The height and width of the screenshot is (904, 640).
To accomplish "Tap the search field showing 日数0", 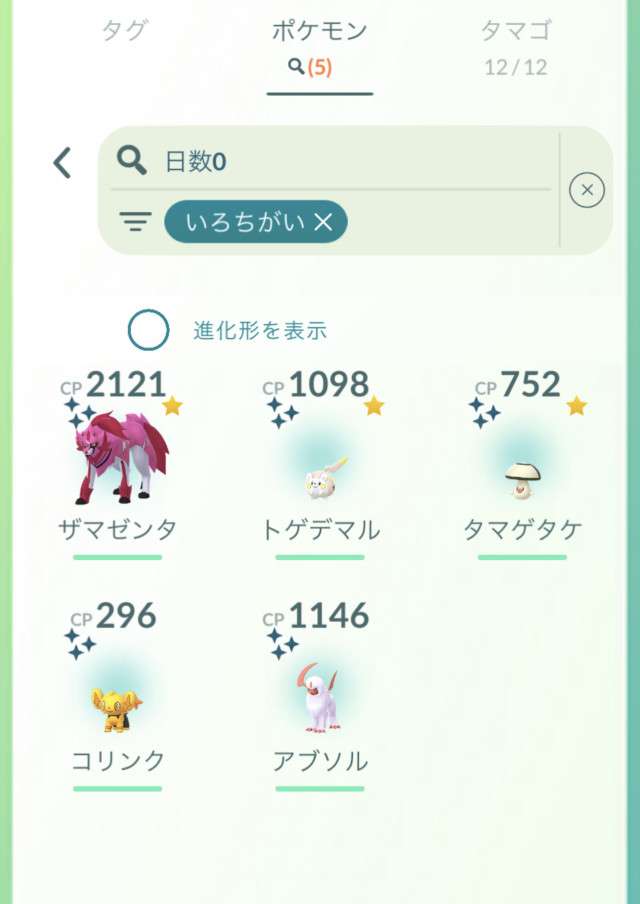I will pyautogui.click(x=340, y=160).
